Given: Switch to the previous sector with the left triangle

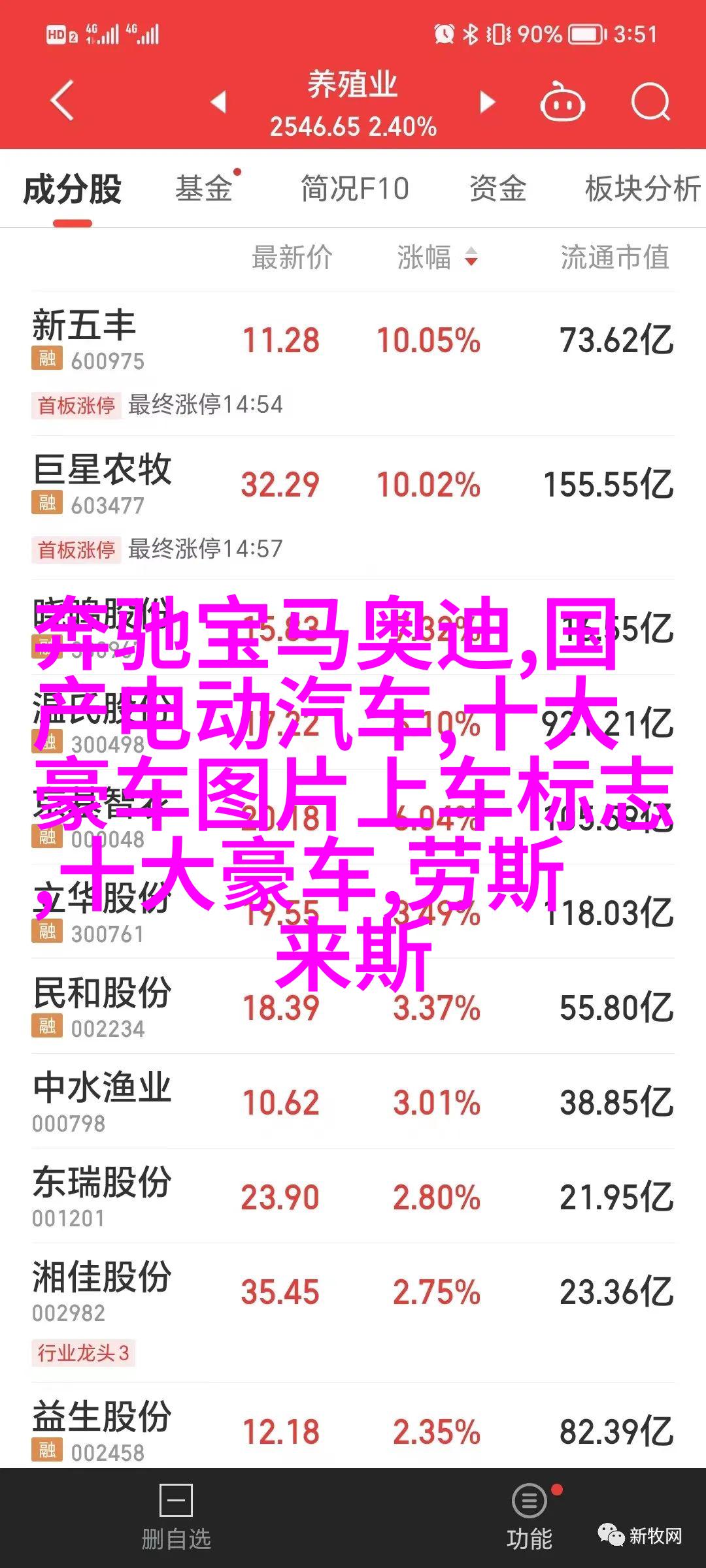Looking at the screenshot, I should (218, 102).
